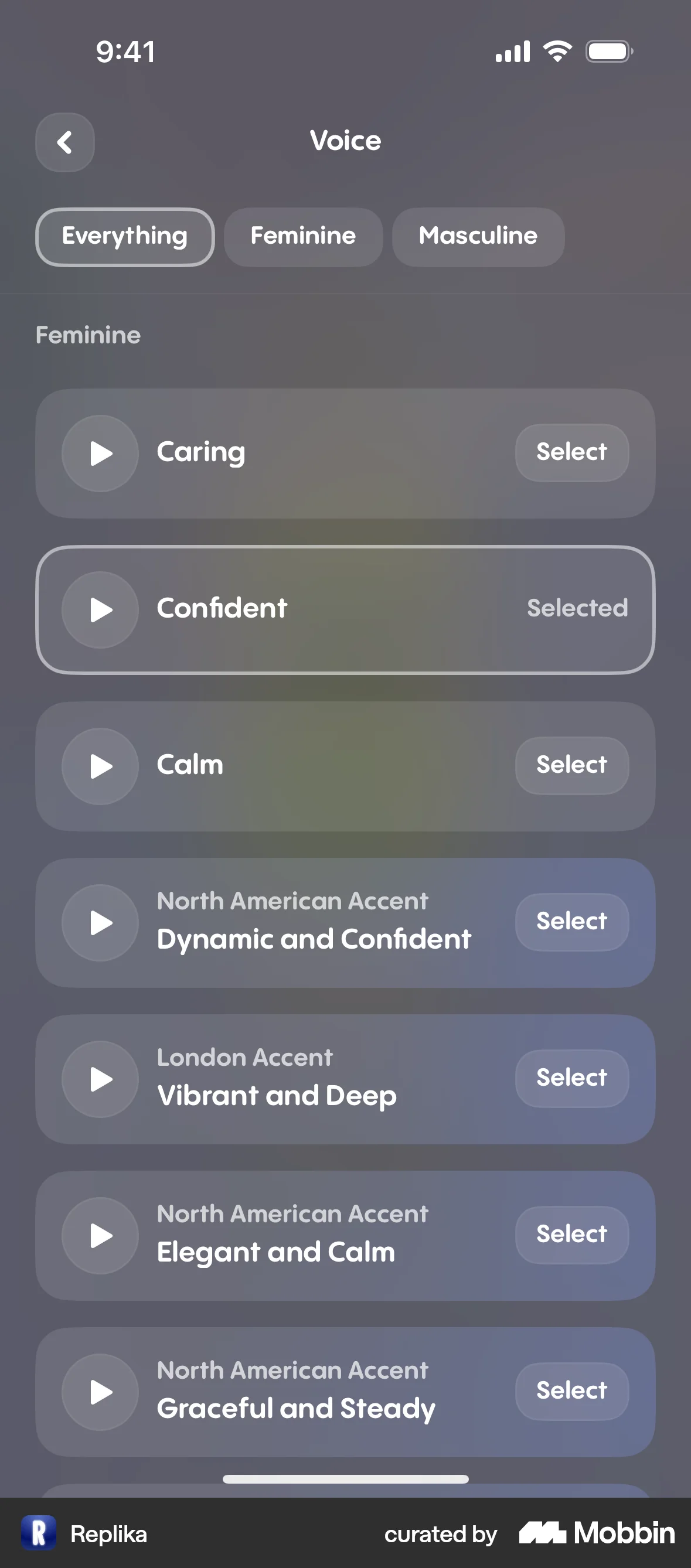Screen dimensions: 691x1568
Task: Tap the Replika app logo
Action: click(38, 1535)
